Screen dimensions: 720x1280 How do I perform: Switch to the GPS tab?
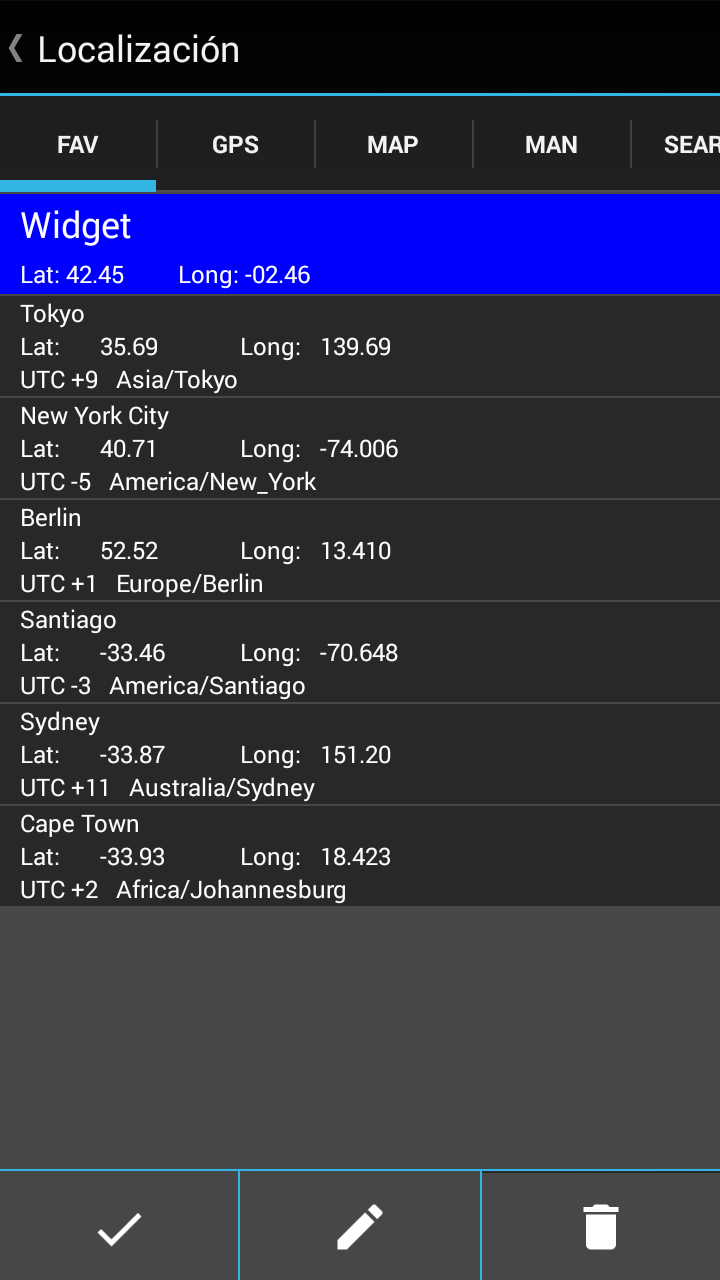coord(235,145)
